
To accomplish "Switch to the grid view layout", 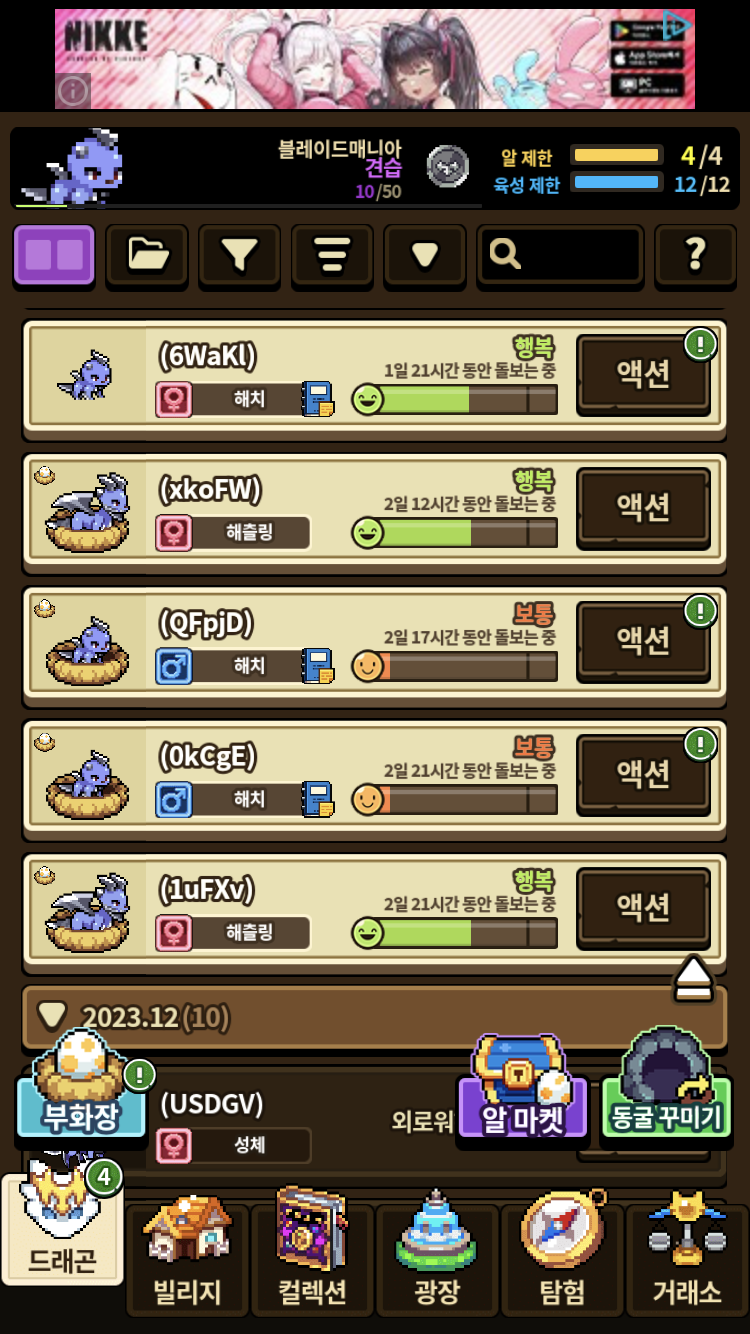I will point(54,255).
